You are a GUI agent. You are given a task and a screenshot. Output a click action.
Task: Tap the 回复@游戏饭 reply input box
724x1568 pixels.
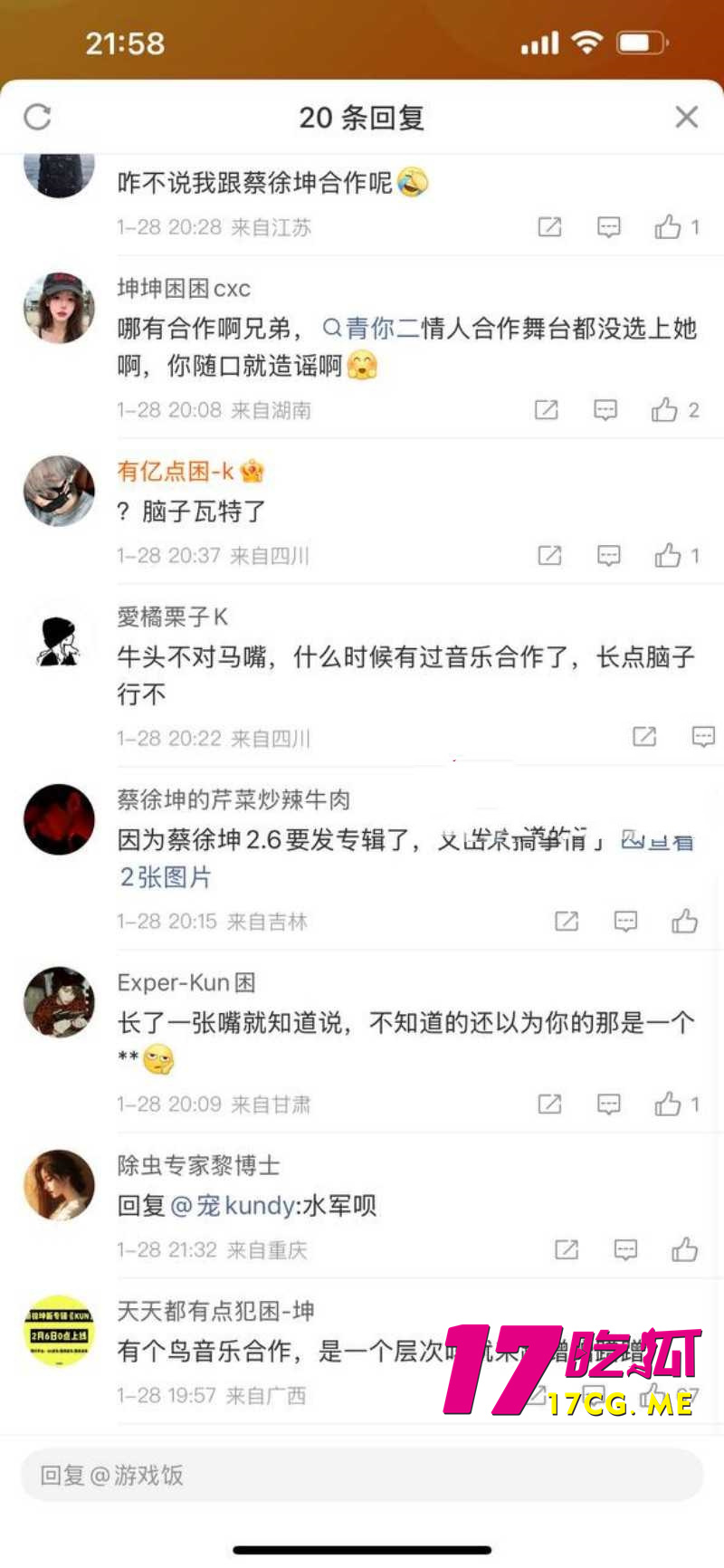(x=362, y=1477)
